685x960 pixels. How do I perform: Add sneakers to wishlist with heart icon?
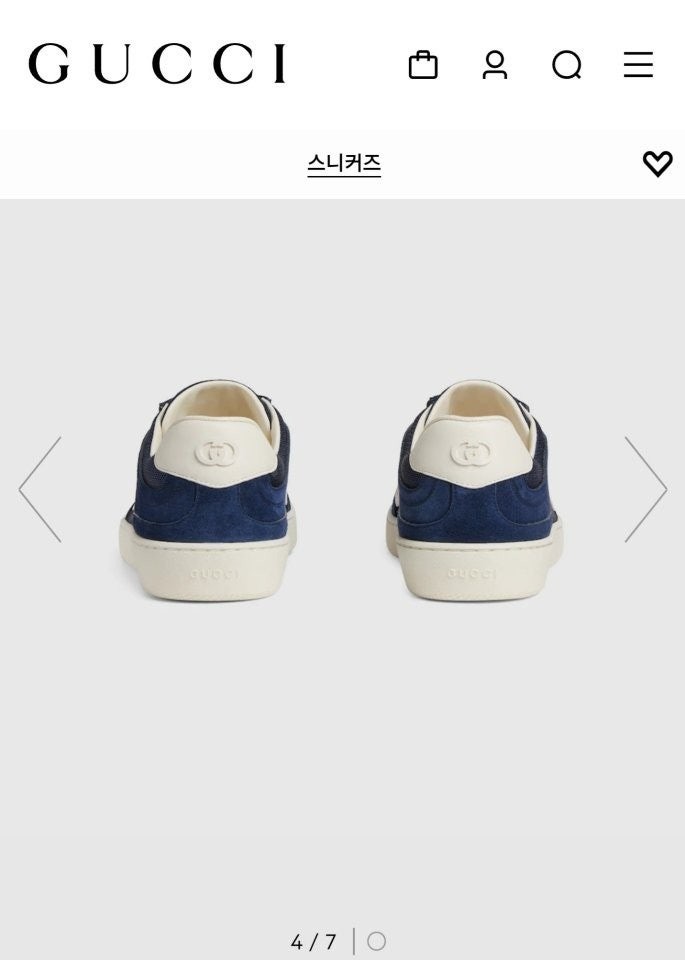point(657,163)
